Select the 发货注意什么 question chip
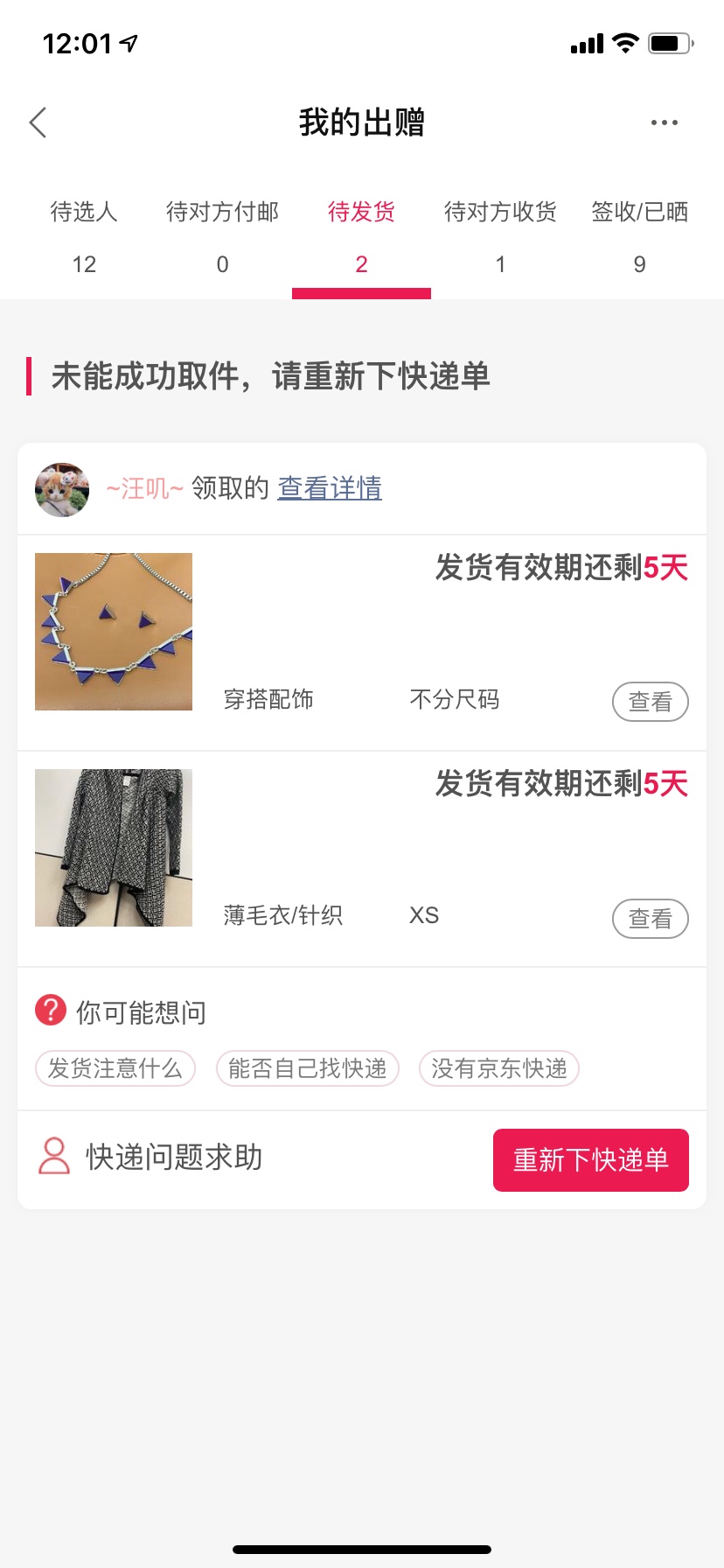Screen dimensions: 724x1568 (x=115, y=1068)
